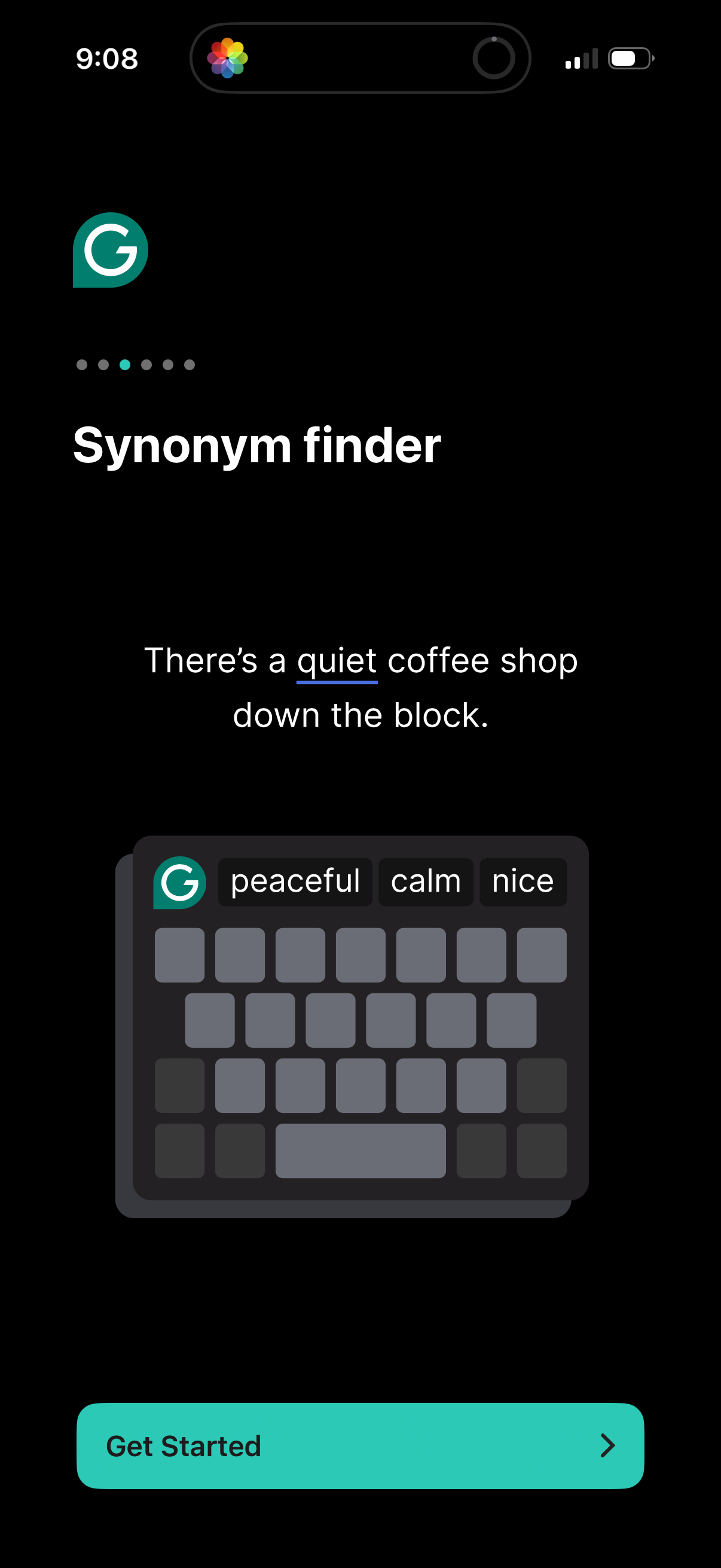This screenshot has height=1568, width=721.
Task: Tap the 'Synonym finder' heading
Action: point(256,446)
